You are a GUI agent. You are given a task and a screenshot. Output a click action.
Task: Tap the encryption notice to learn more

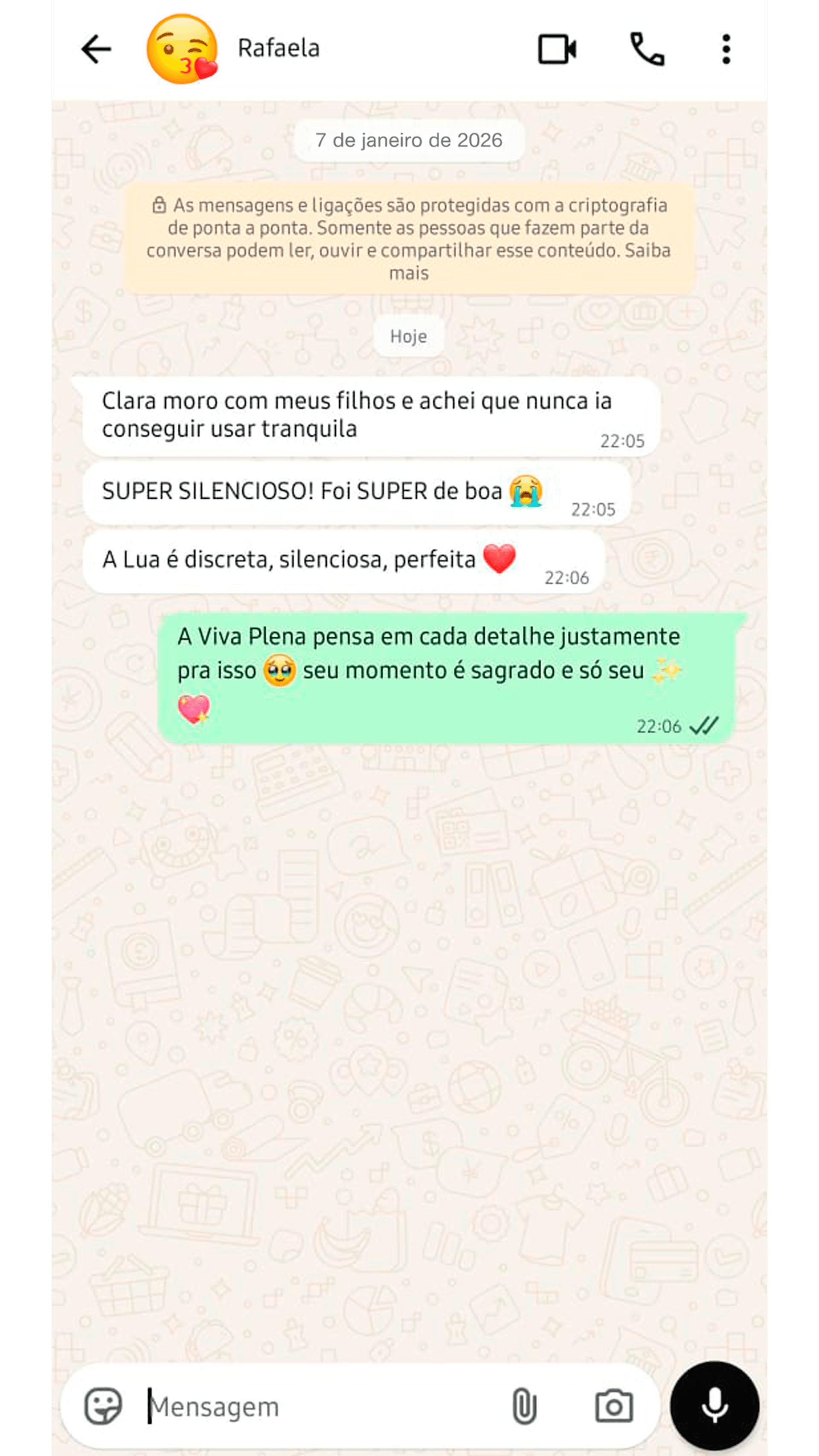point(409,238)
